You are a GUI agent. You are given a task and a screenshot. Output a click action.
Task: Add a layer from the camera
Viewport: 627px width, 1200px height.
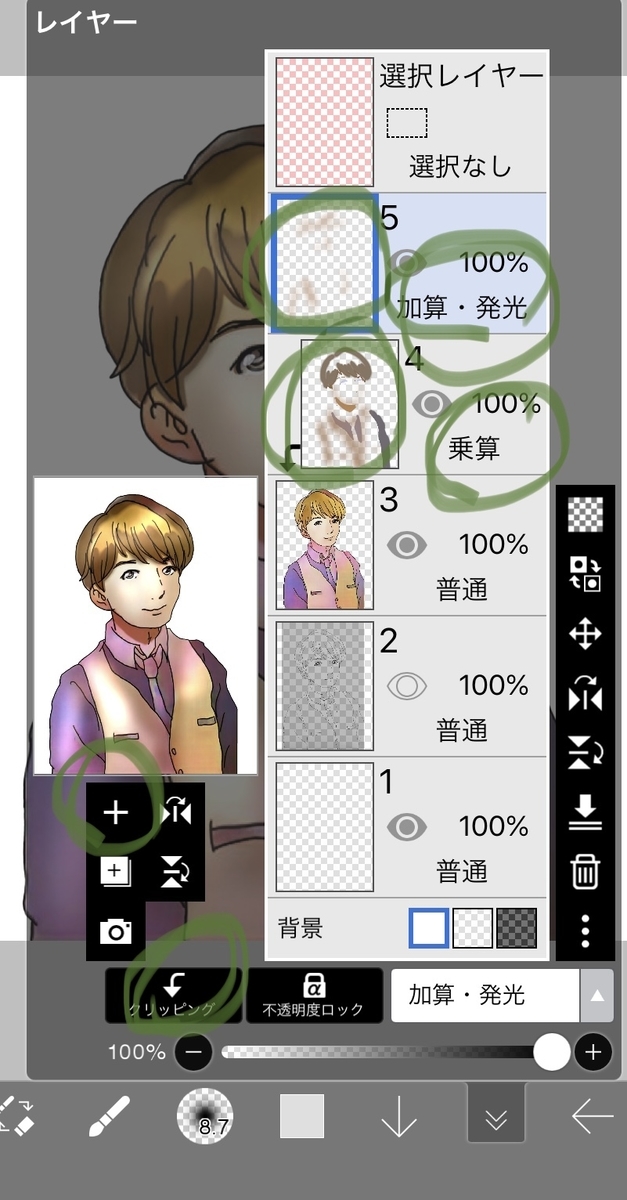[x=116, y=932]
